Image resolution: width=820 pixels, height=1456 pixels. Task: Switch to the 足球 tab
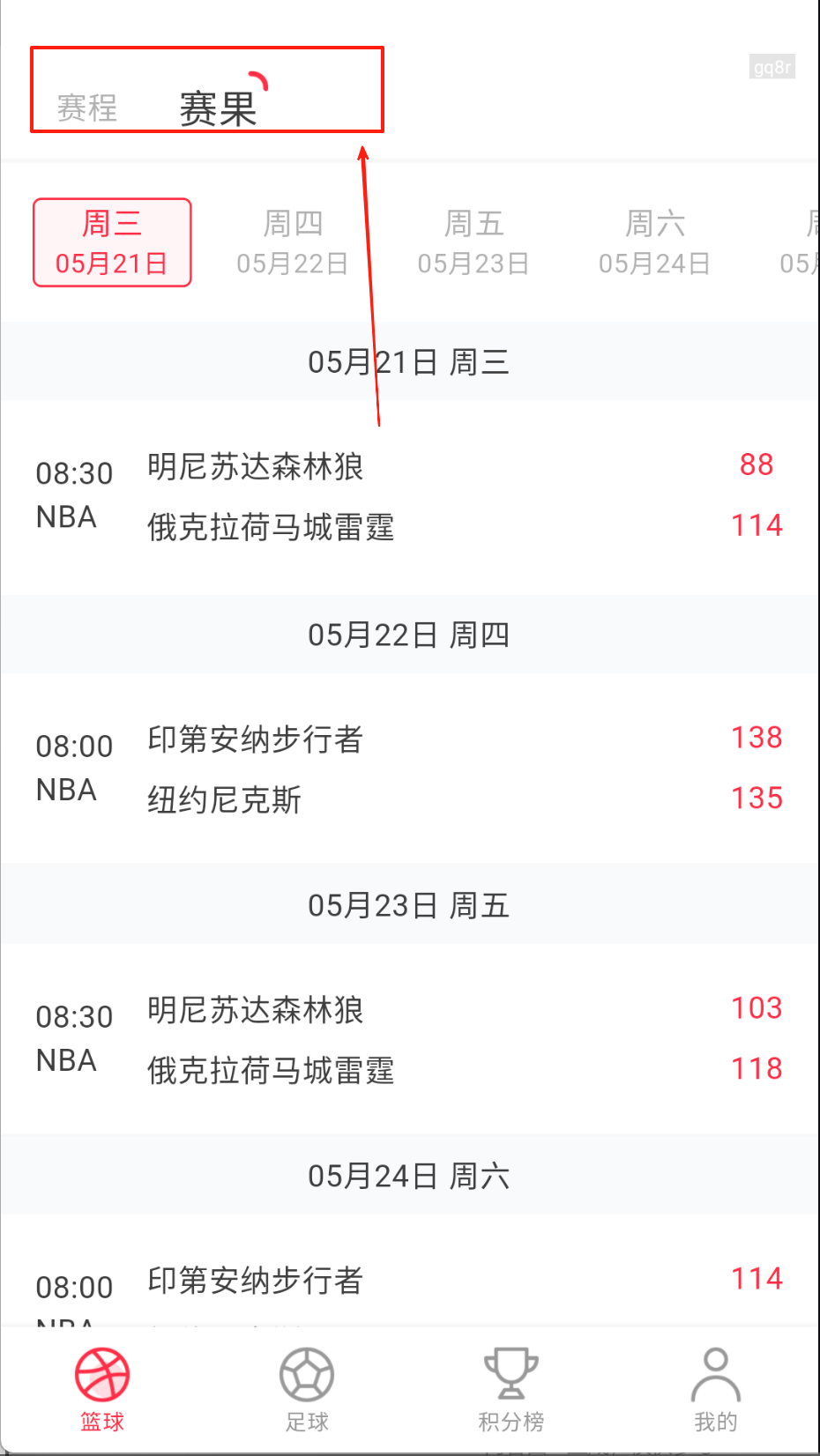307,1389
